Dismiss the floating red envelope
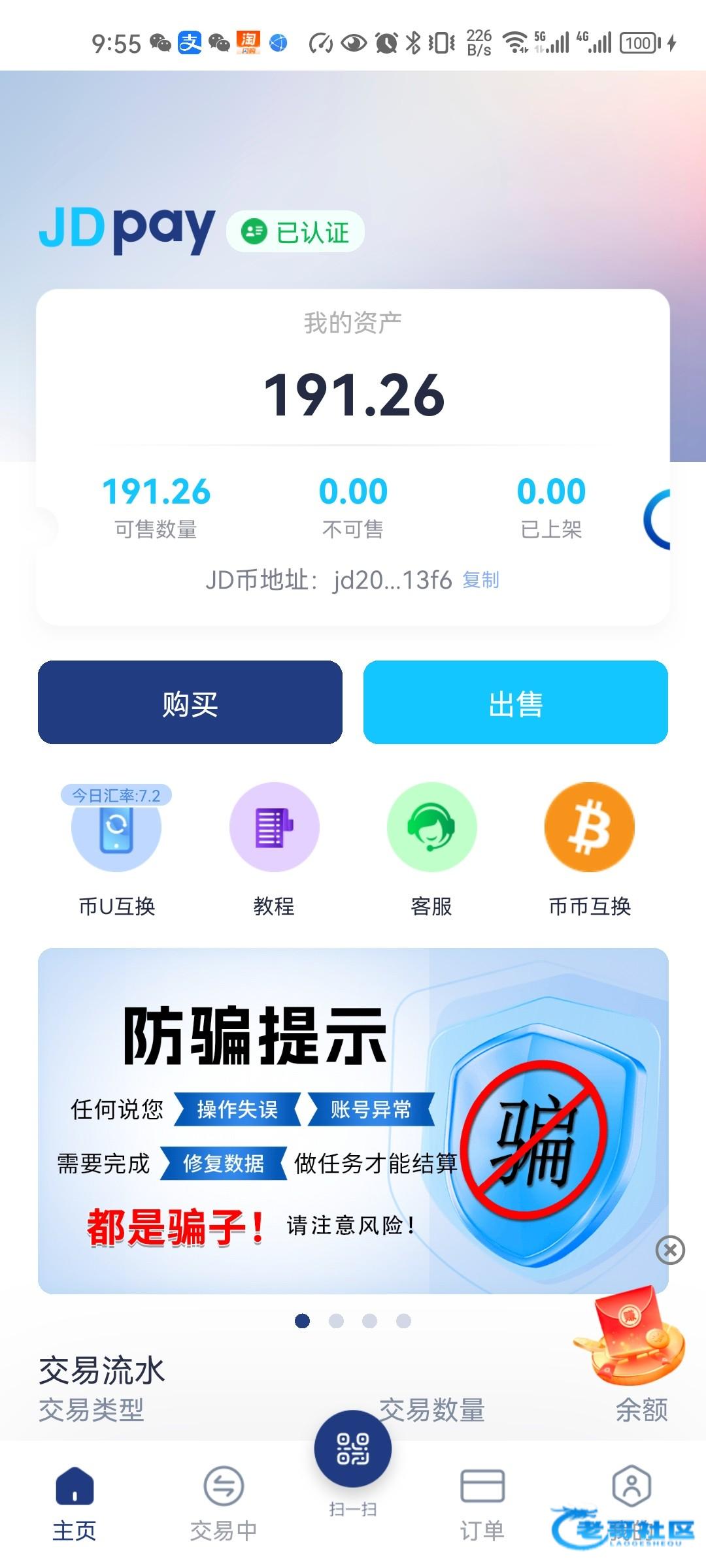Viewport: 706px width, 1568px height. [x=670, y=1250]
